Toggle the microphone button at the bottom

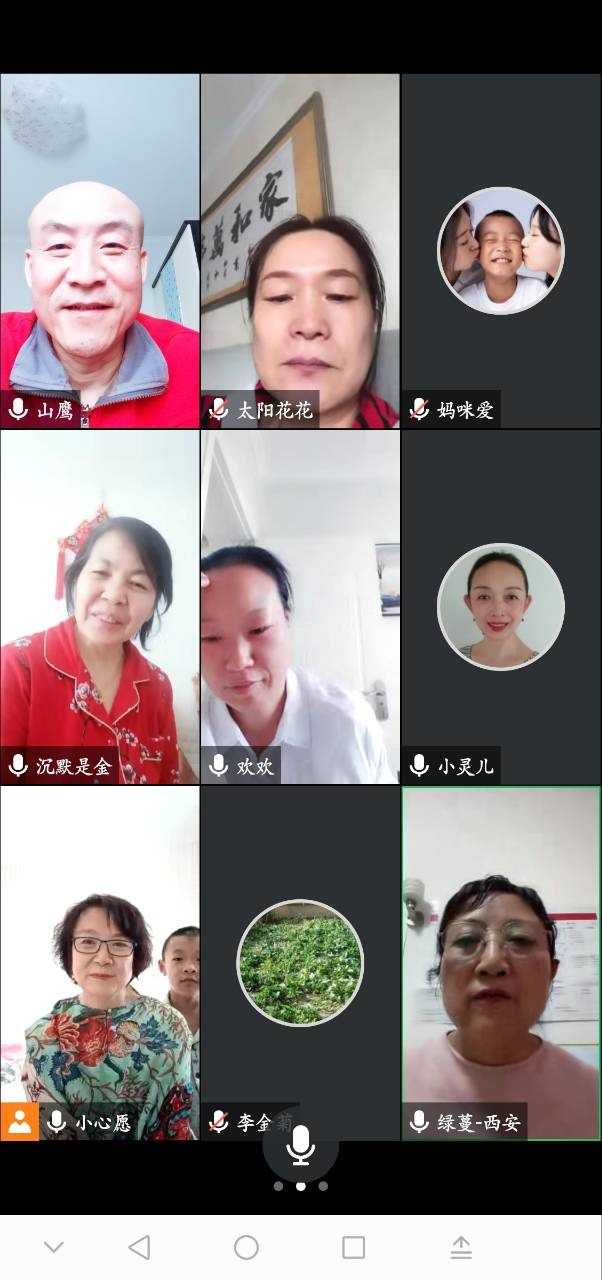pos(300,1147)
